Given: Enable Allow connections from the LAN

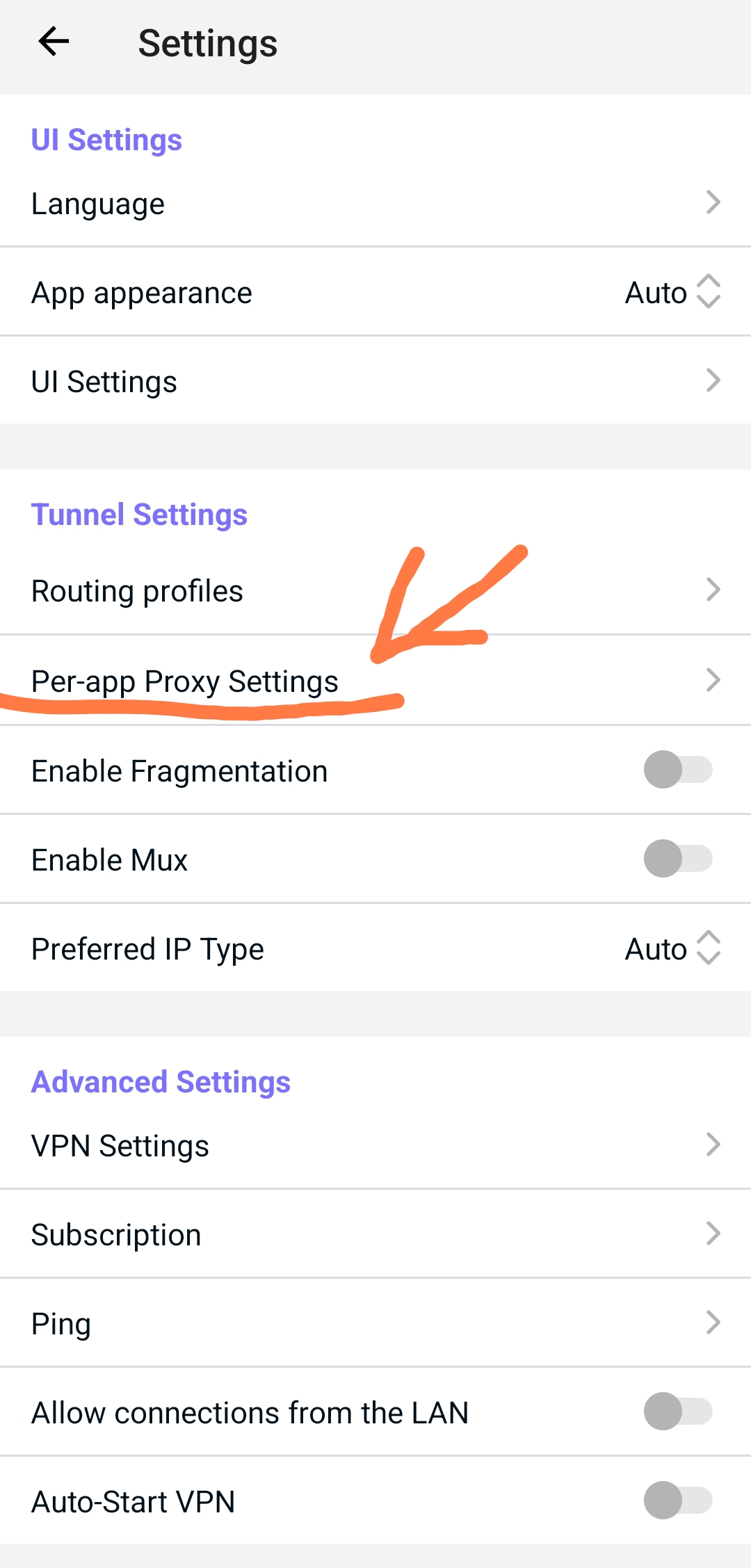Looking at the screenshot, I should click(x=678, y=1412).
